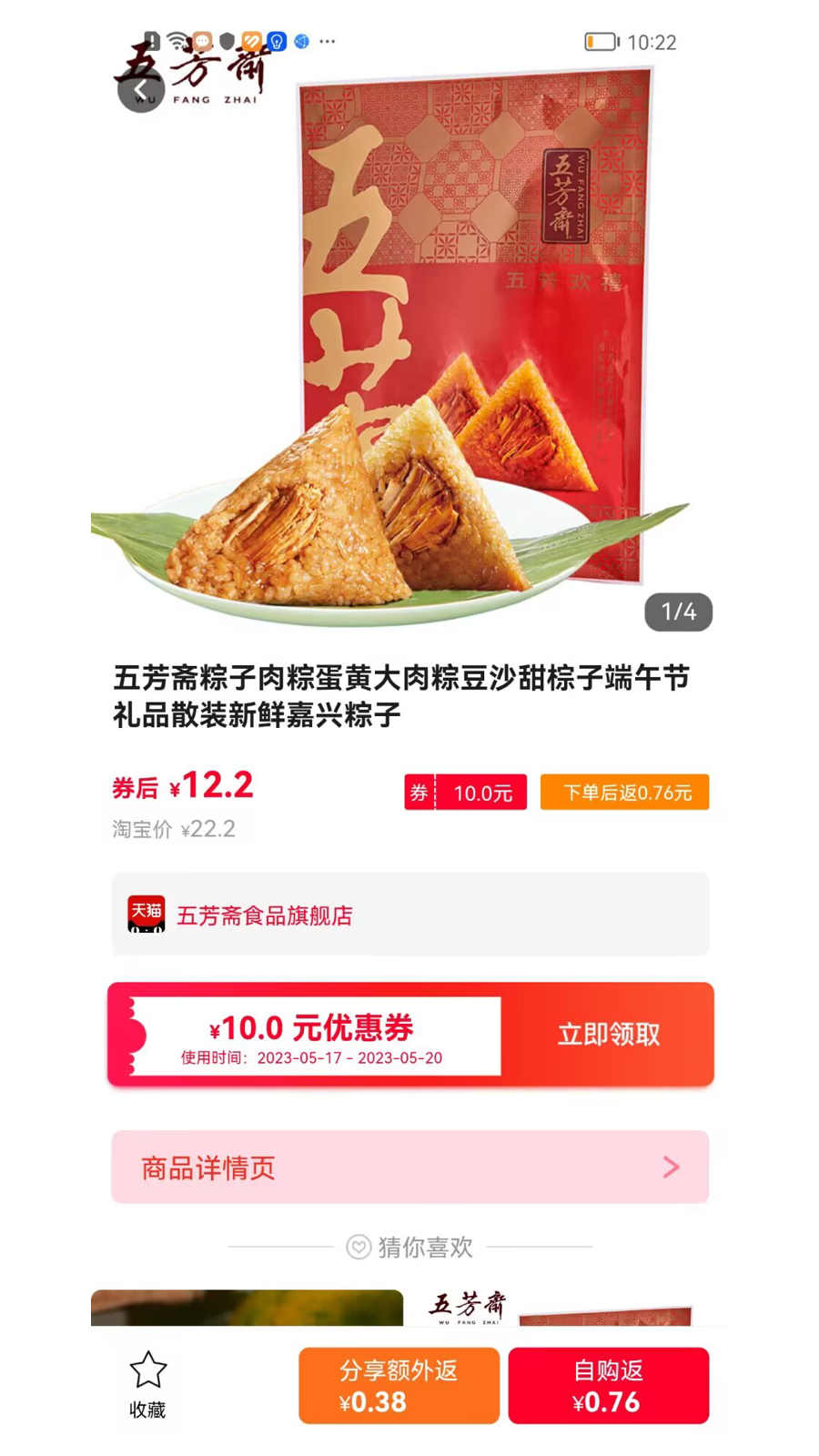Image resolution: width=819 pixels, height=1456 pixels.
Task: Open the 1/4 image counter overlay
Action: point(679,612)
